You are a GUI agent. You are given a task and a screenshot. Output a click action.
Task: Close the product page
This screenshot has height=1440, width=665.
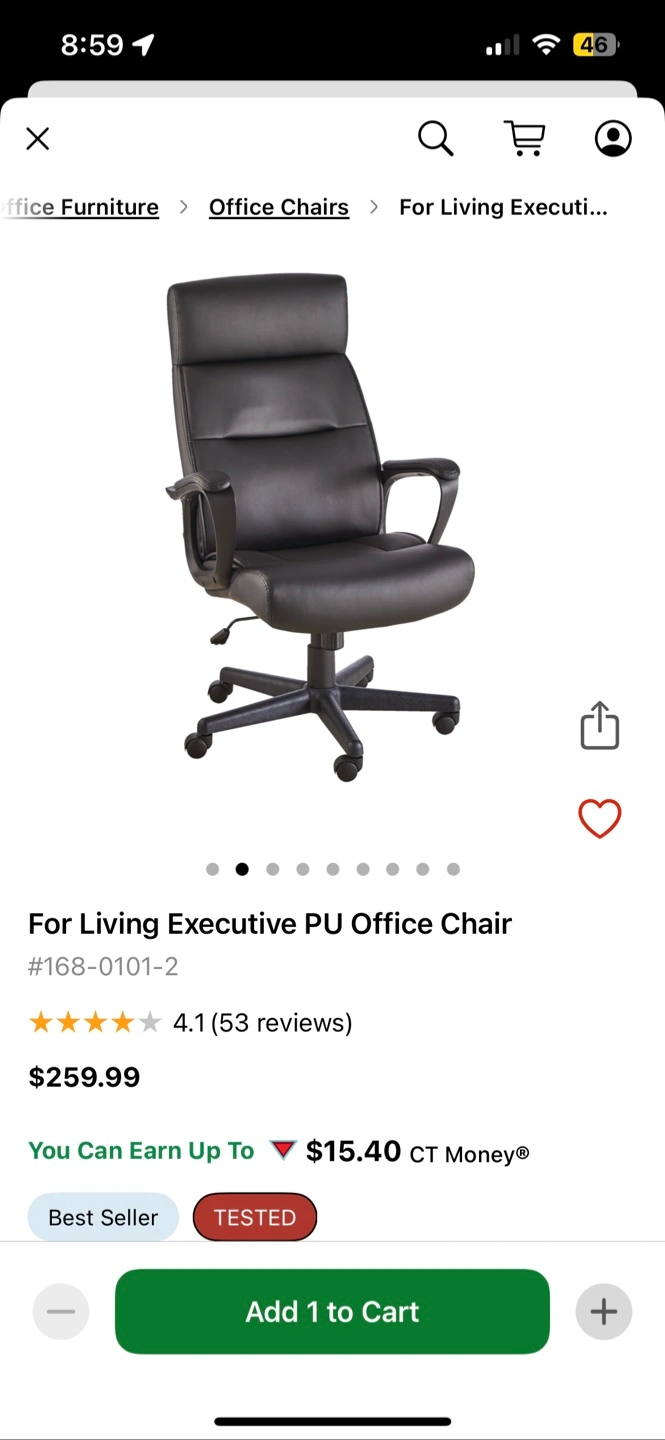click(37, 139)
